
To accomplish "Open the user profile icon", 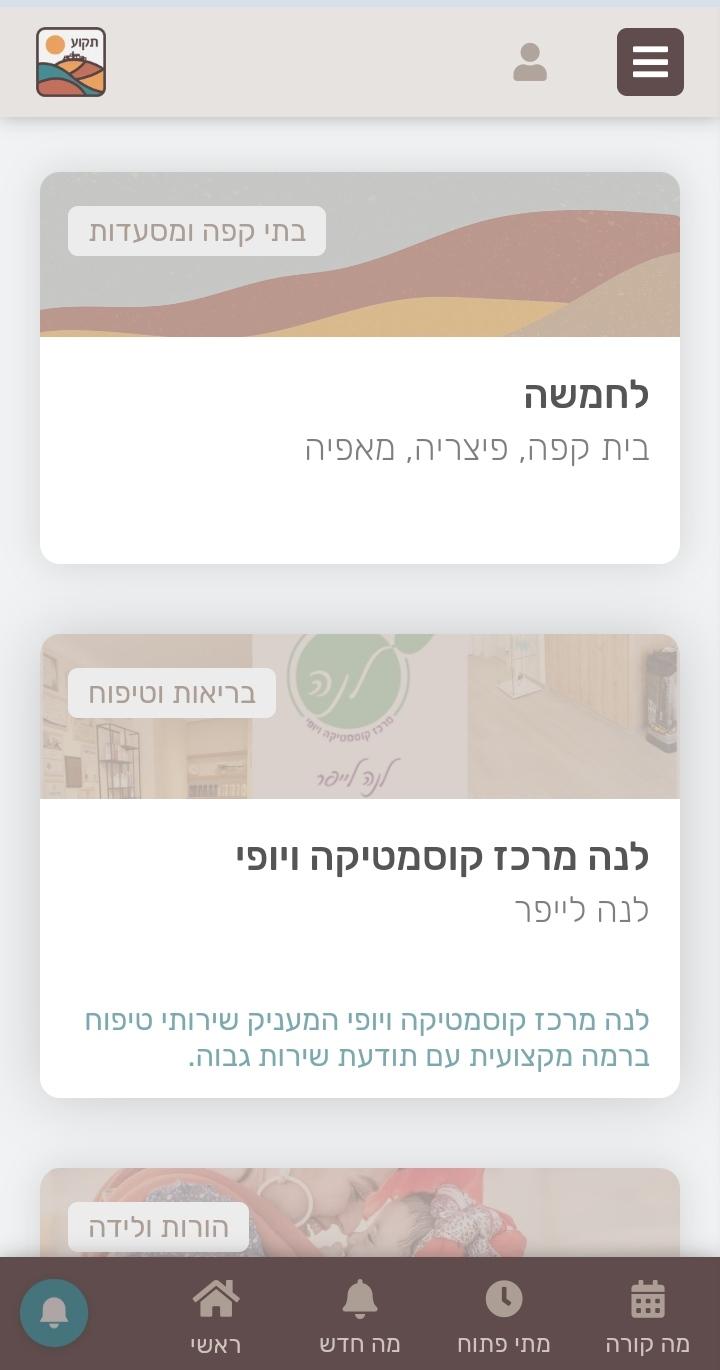I will click(x=530, y=62).
